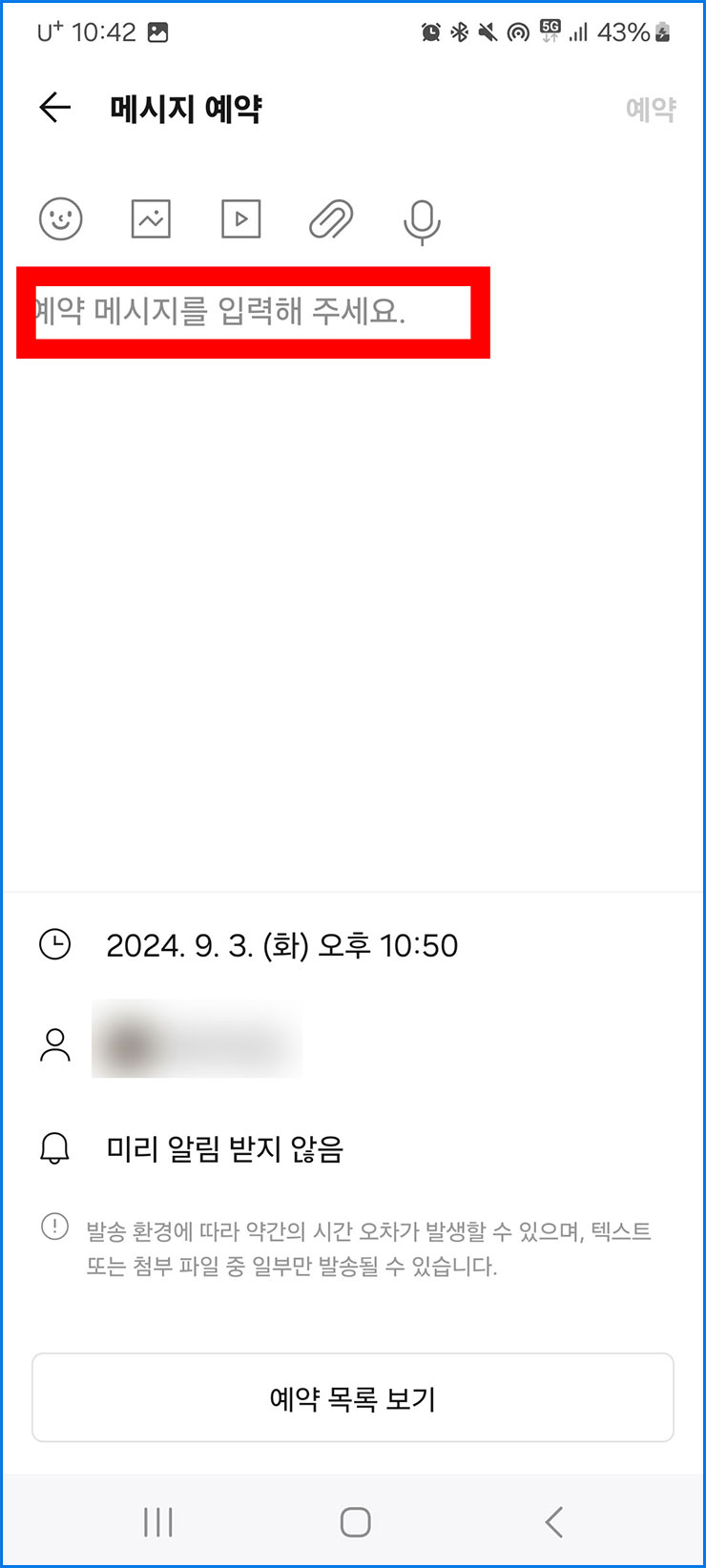Attach a file using the paperclip icon
This screenshot has height=1568, width=706.
pos(330,218)
